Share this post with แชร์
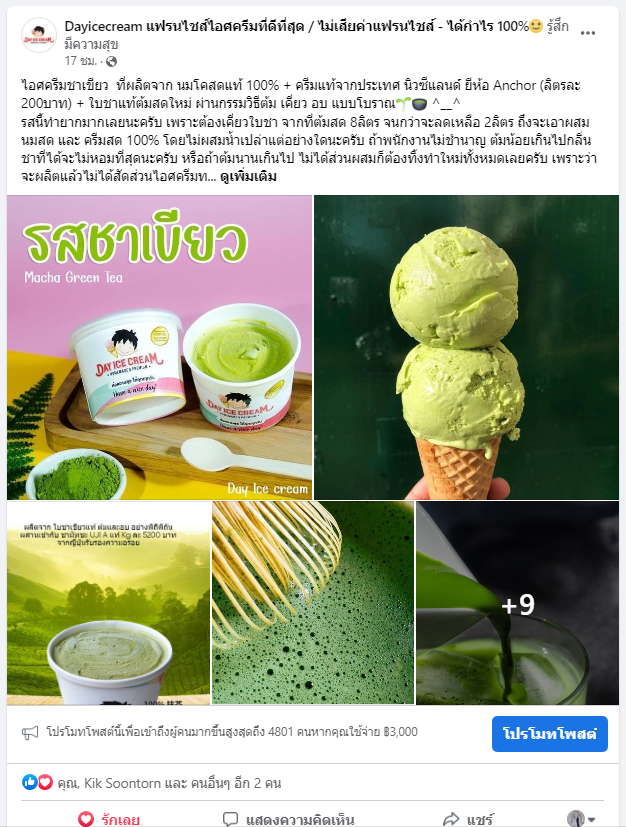The width and height of the screenshot is (626, 827). 469,819
